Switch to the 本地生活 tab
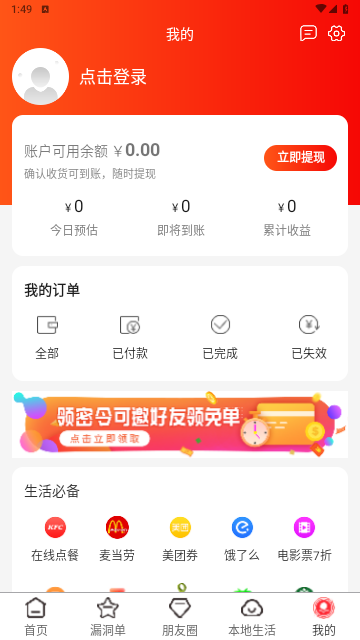 point(252,616)
